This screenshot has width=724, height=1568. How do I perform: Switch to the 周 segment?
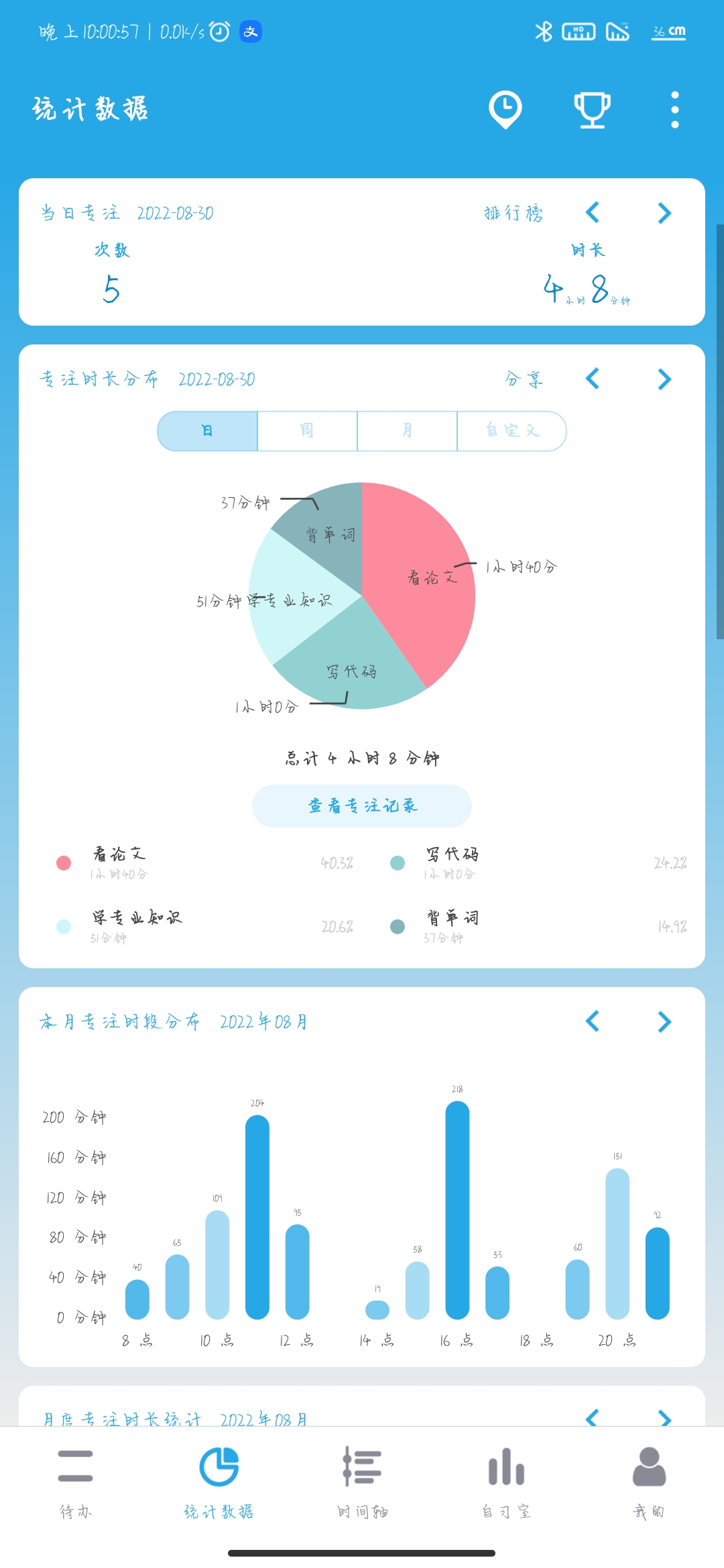(307, 431)
